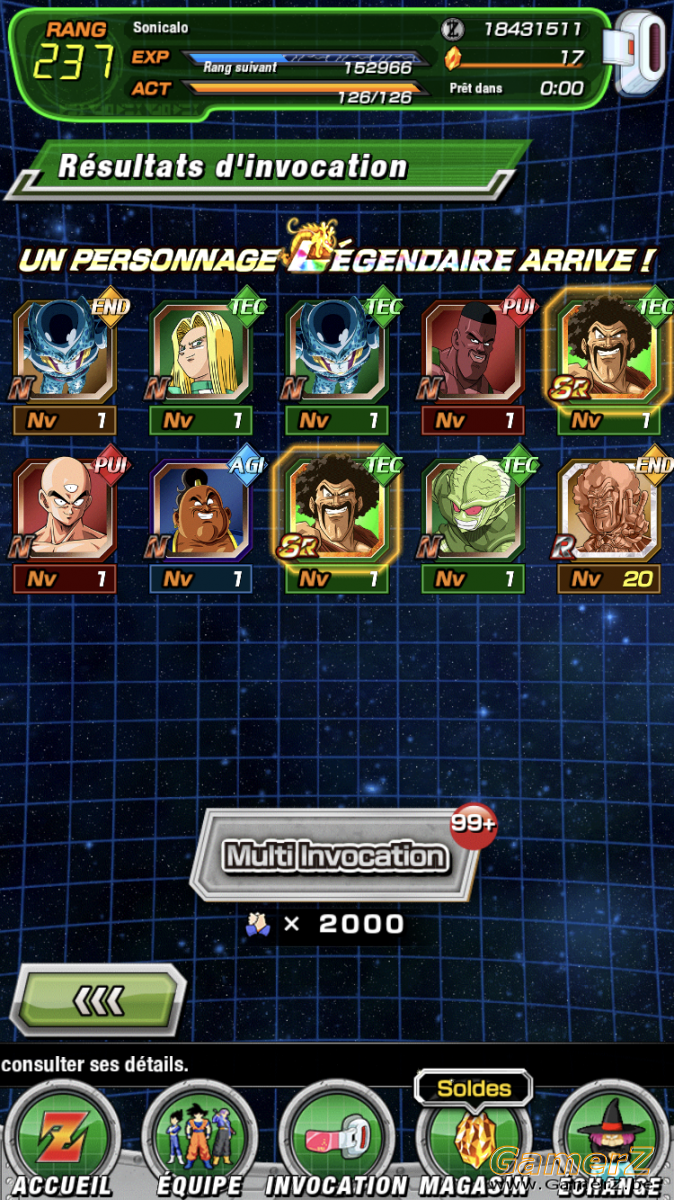This screenshot has height=1200, width=674.
Task: Open the Magasin tab with Soldes
Action: pos(473,1136)
